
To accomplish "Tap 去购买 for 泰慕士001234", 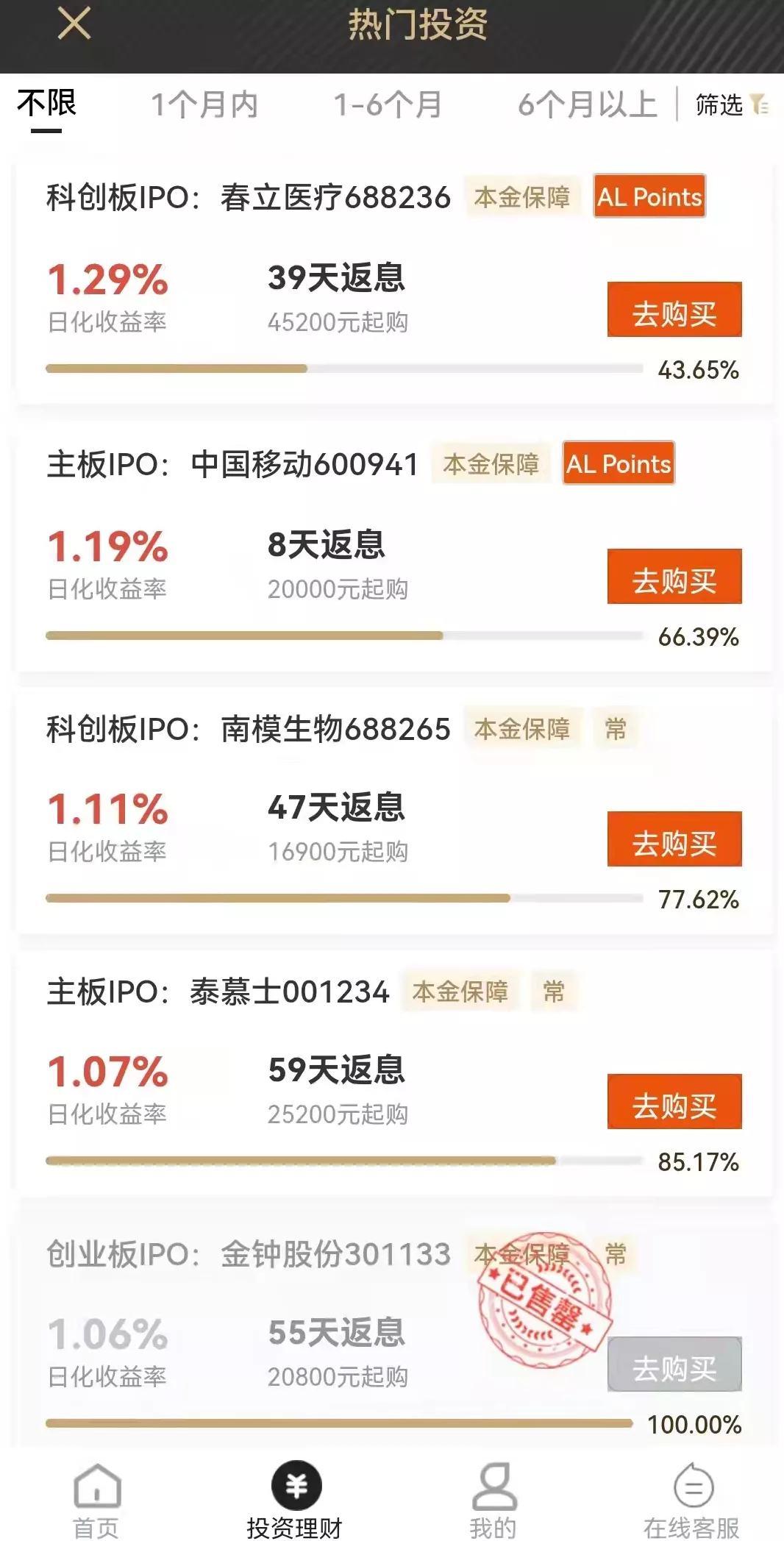I will click(x=674, y=1102).
